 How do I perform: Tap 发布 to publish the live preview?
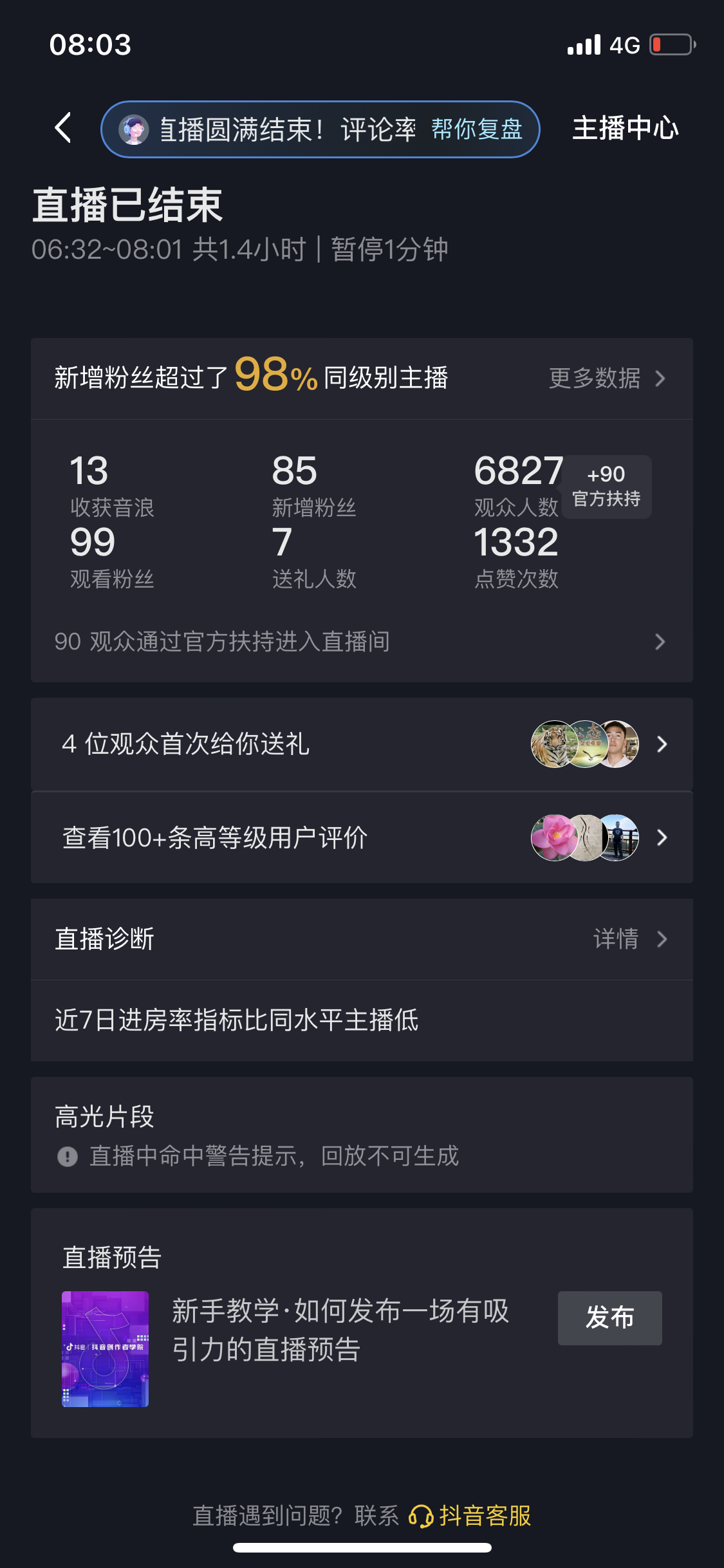coord(609,1318)
